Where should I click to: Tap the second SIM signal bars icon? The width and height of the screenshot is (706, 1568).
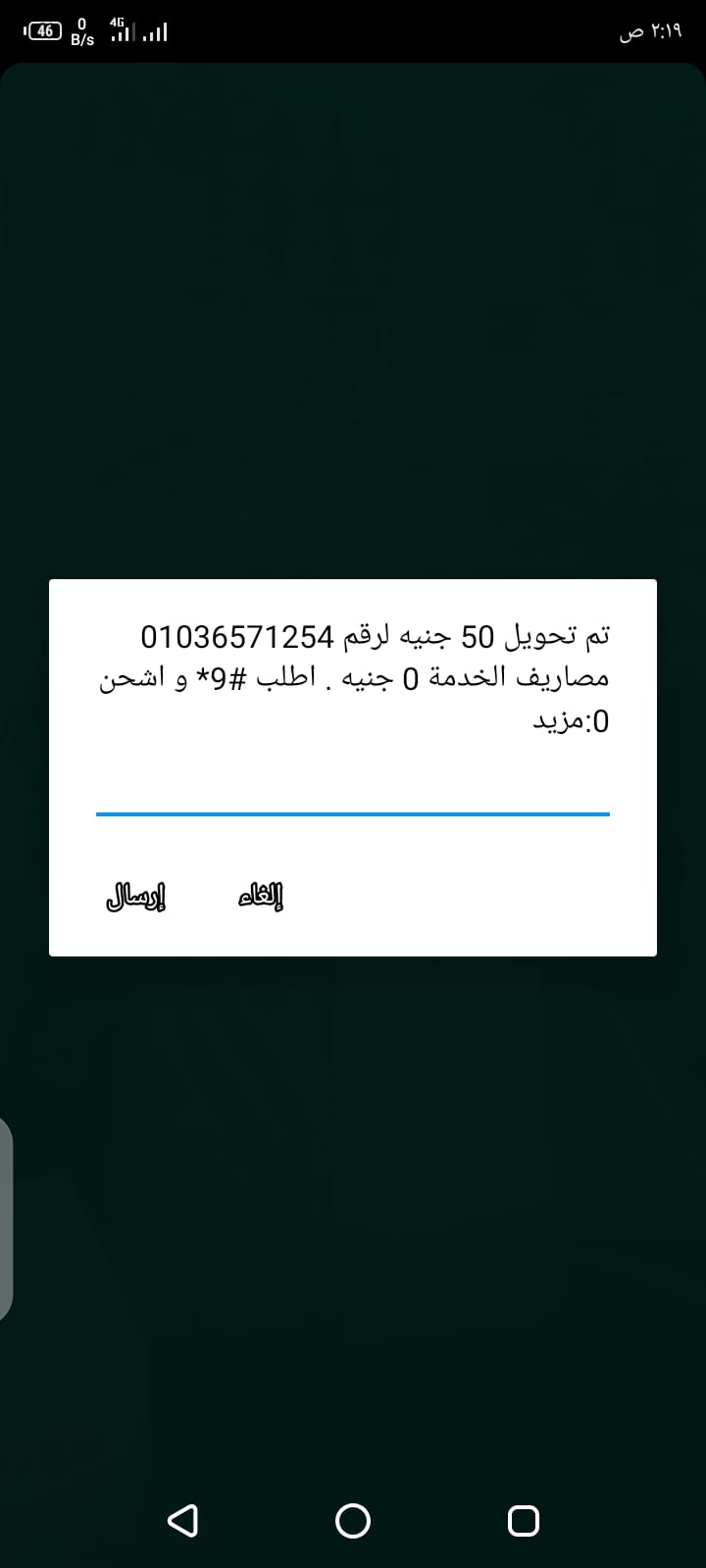(x=157, y=30)
